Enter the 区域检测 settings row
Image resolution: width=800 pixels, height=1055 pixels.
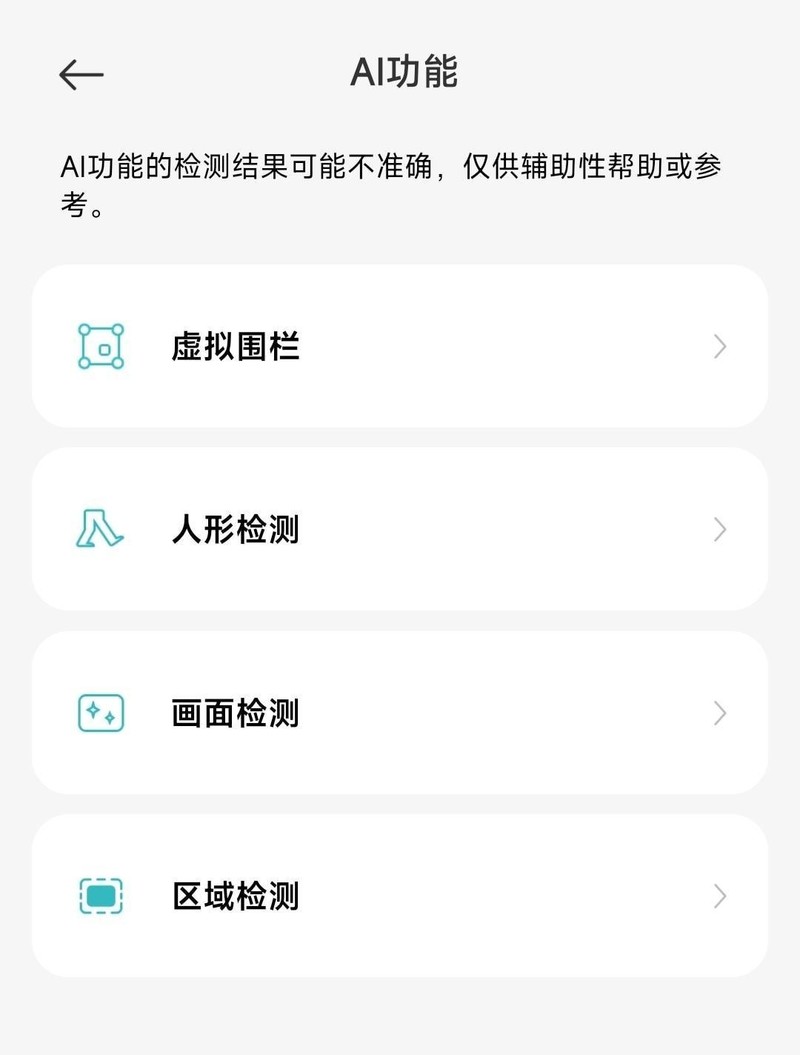(400, 896)
